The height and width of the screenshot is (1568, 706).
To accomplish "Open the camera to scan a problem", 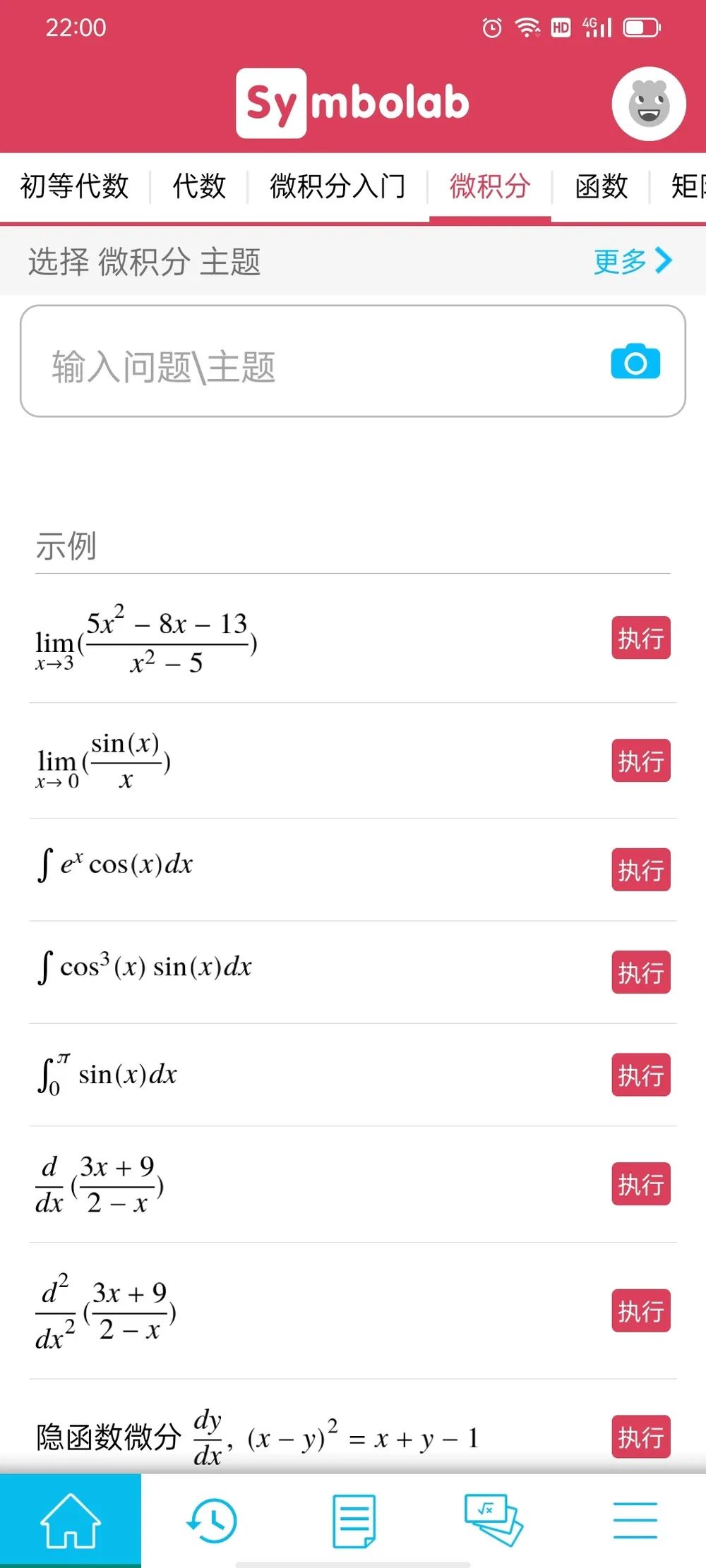I will point(635,361).
